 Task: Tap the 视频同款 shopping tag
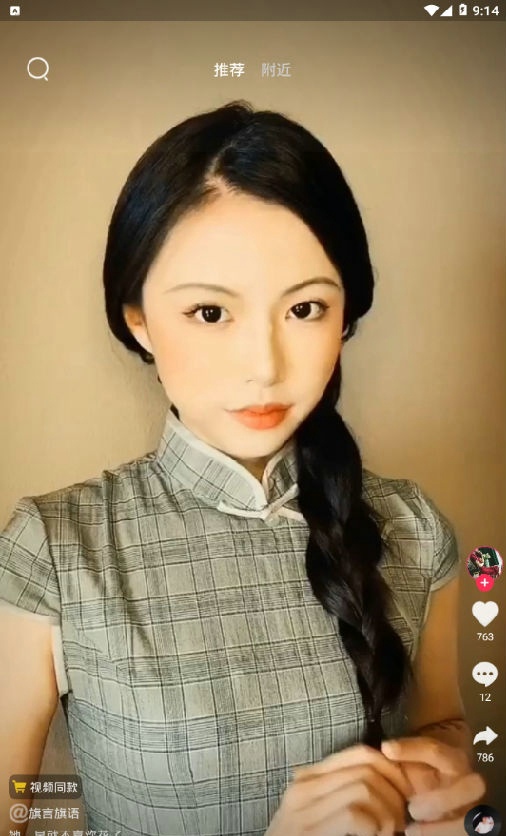pos(45,787)
